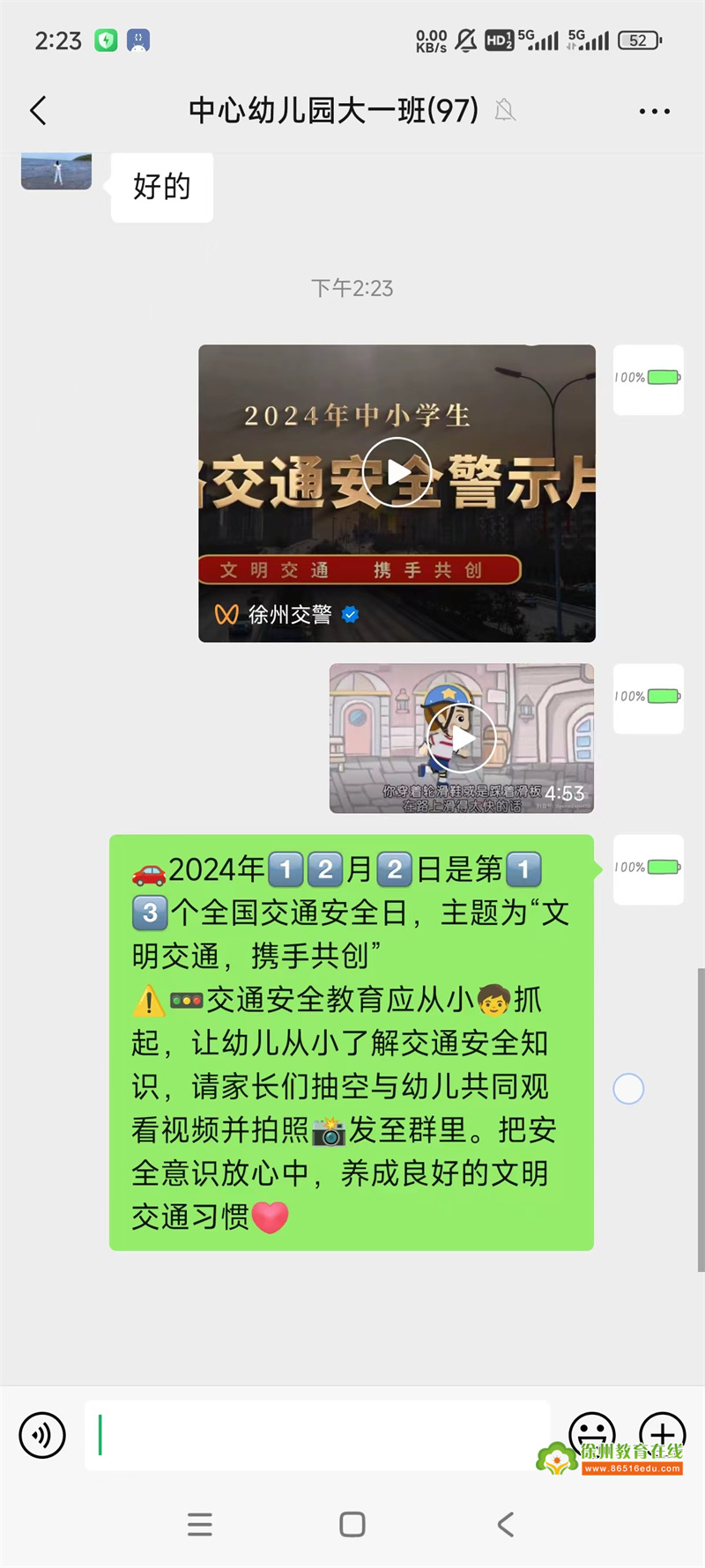Play the 4:53 cartoon video
This screenshot has height=1568, width=705.
461,738
